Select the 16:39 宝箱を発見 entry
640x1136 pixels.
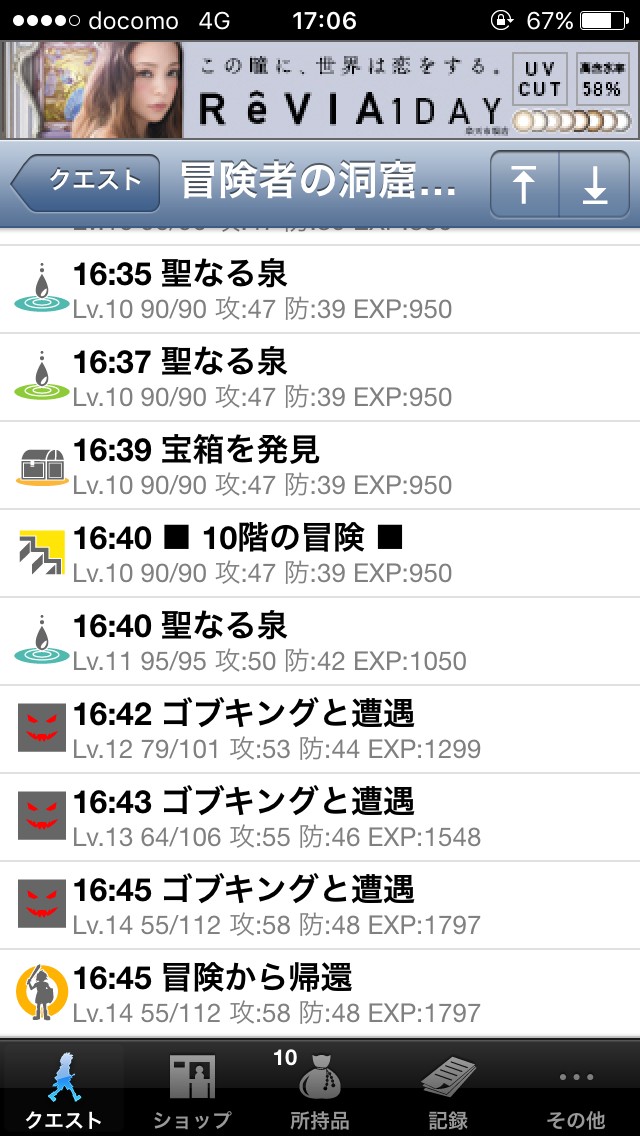pos(320,466)
